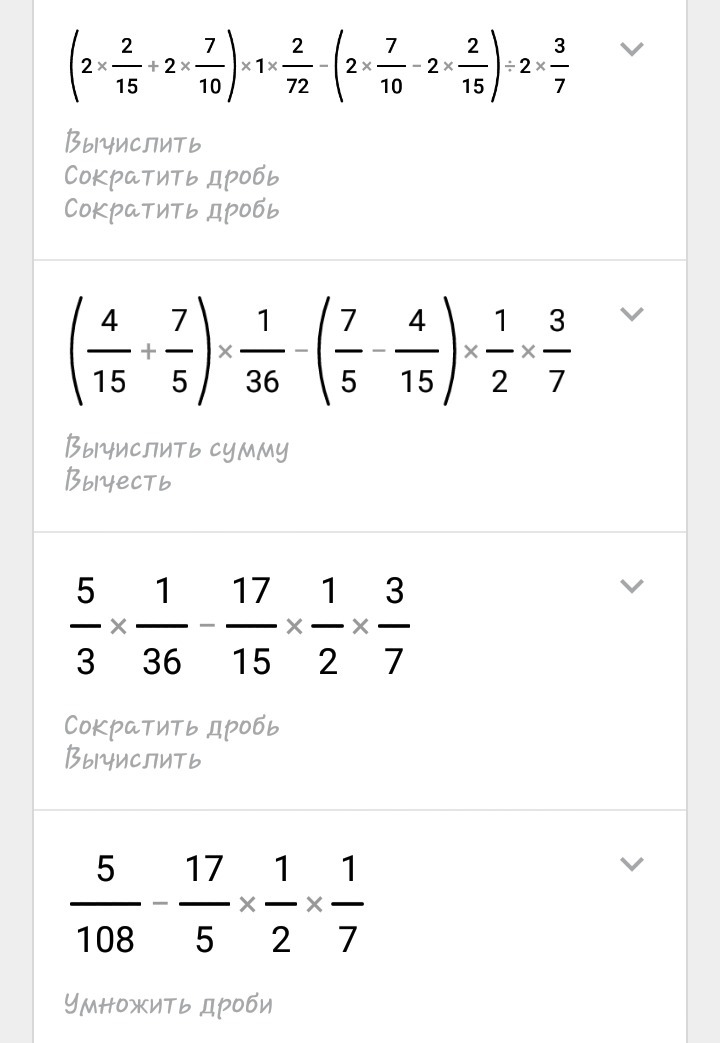Expand the first step with two Сократить дробь hints
Viewport: 720px width, 1043px height.
click(631, 48)
